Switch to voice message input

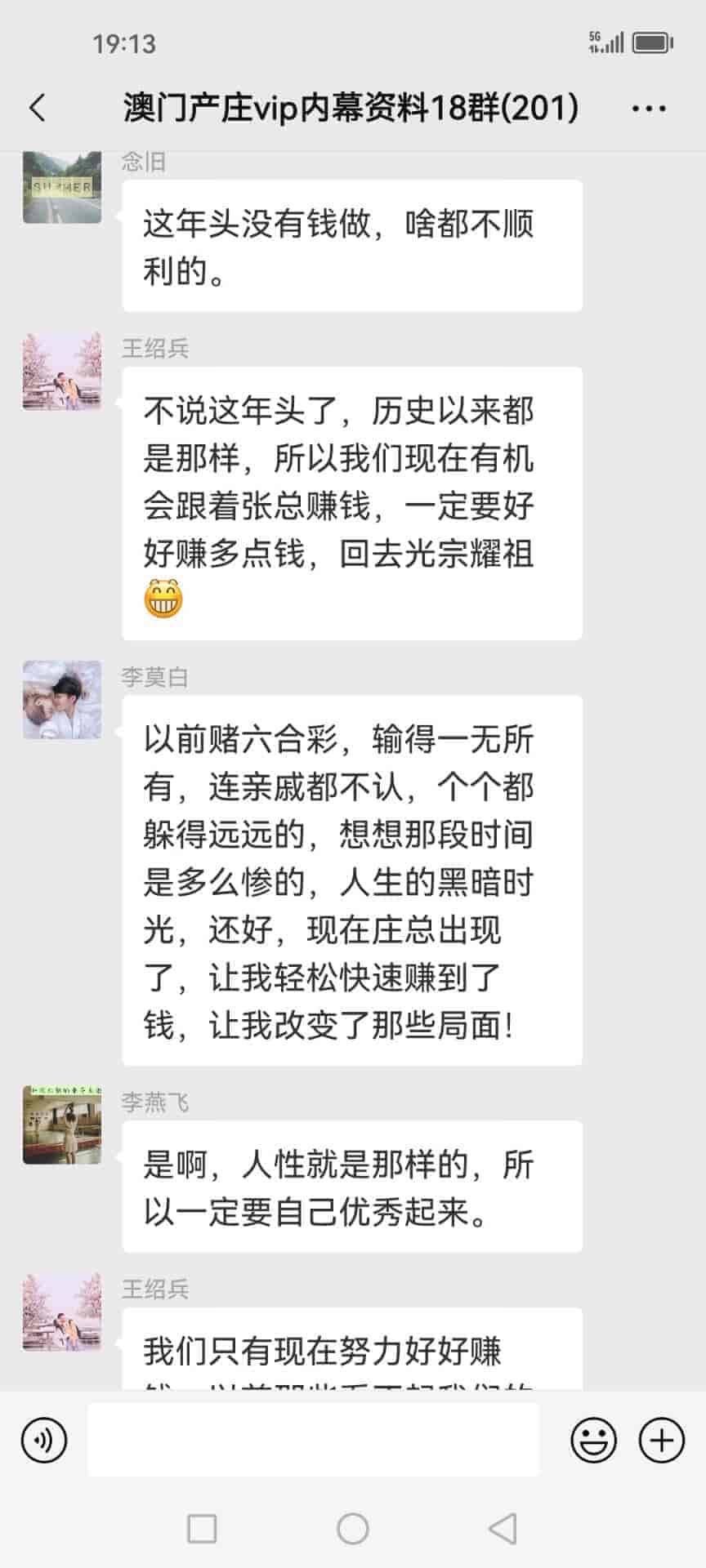(x=44, y=1440)
